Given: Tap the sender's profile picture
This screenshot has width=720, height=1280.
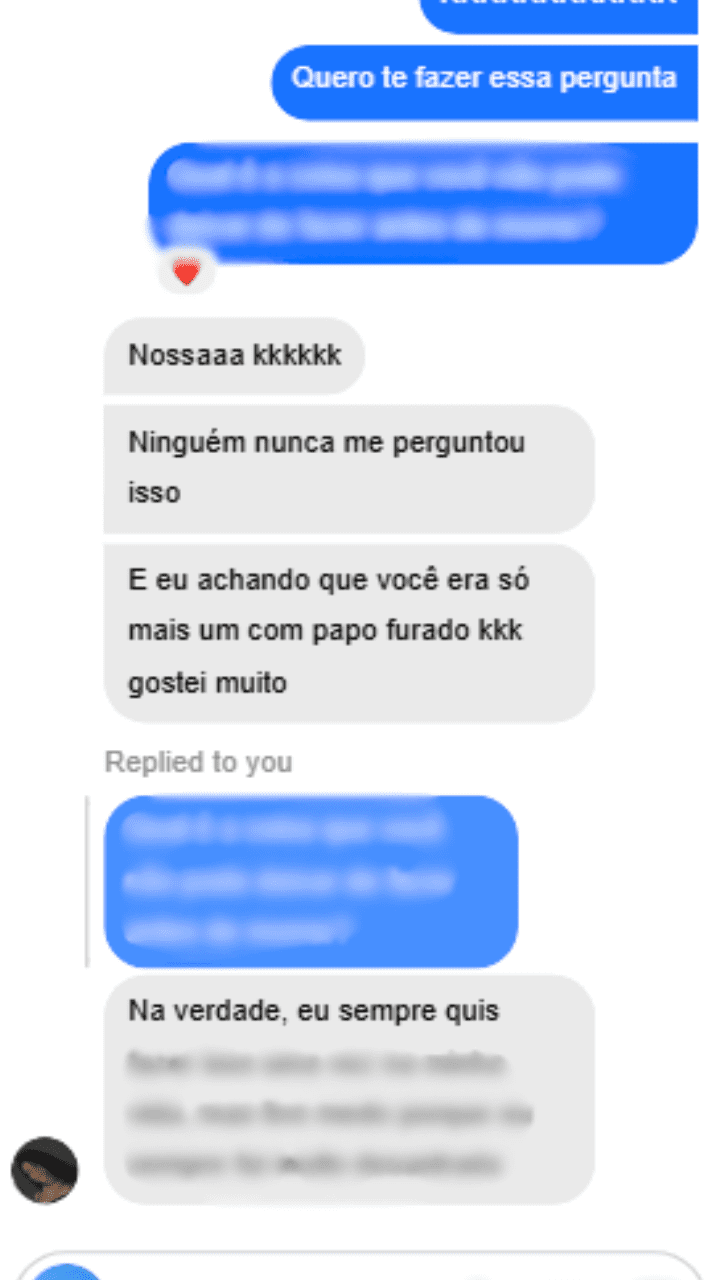Looking at the screenshot, I should click(x=45, y=1170).
